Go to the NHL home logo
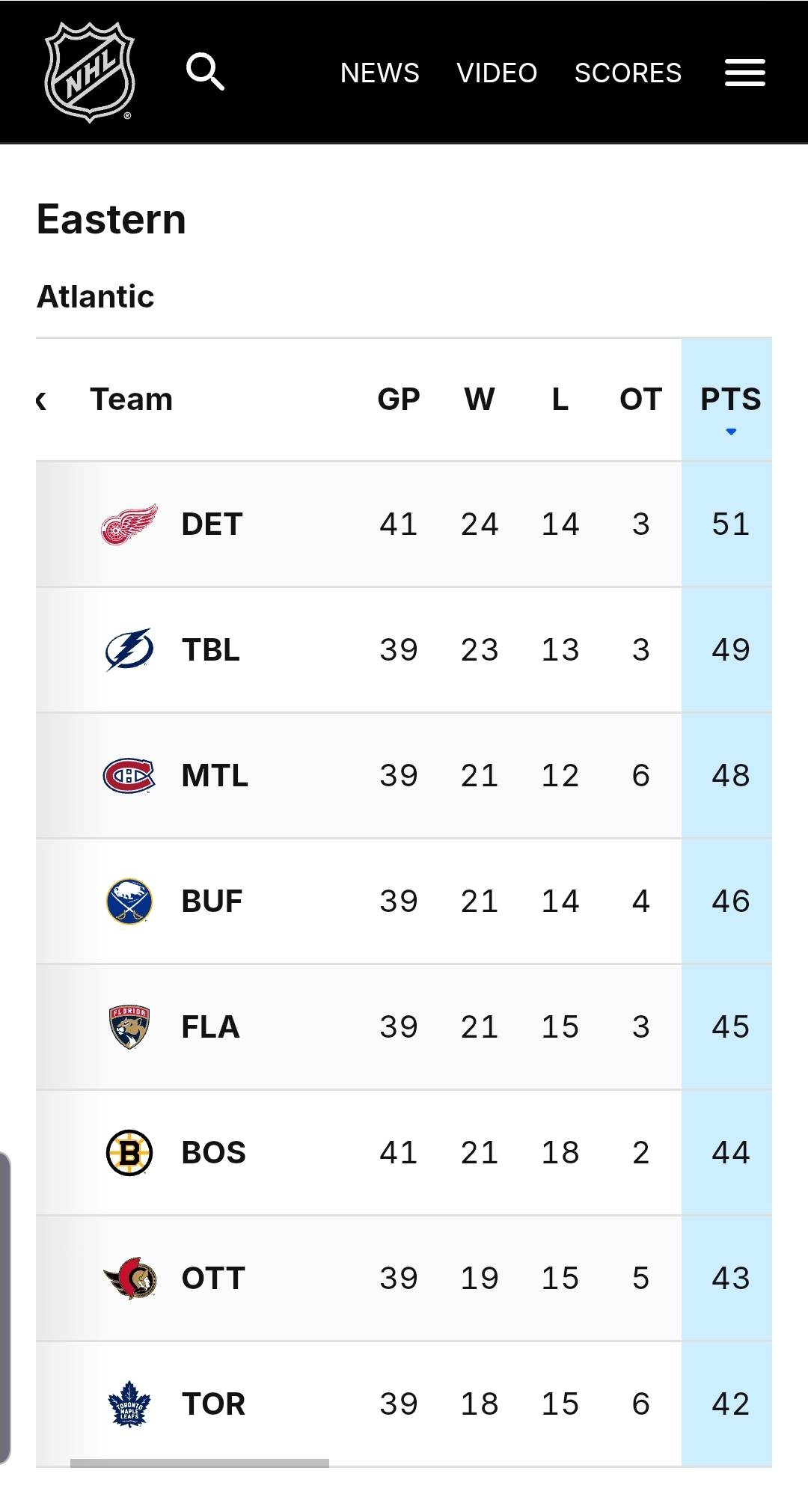The height and width of the screenshot is (1512, 808). coord(90,72)
